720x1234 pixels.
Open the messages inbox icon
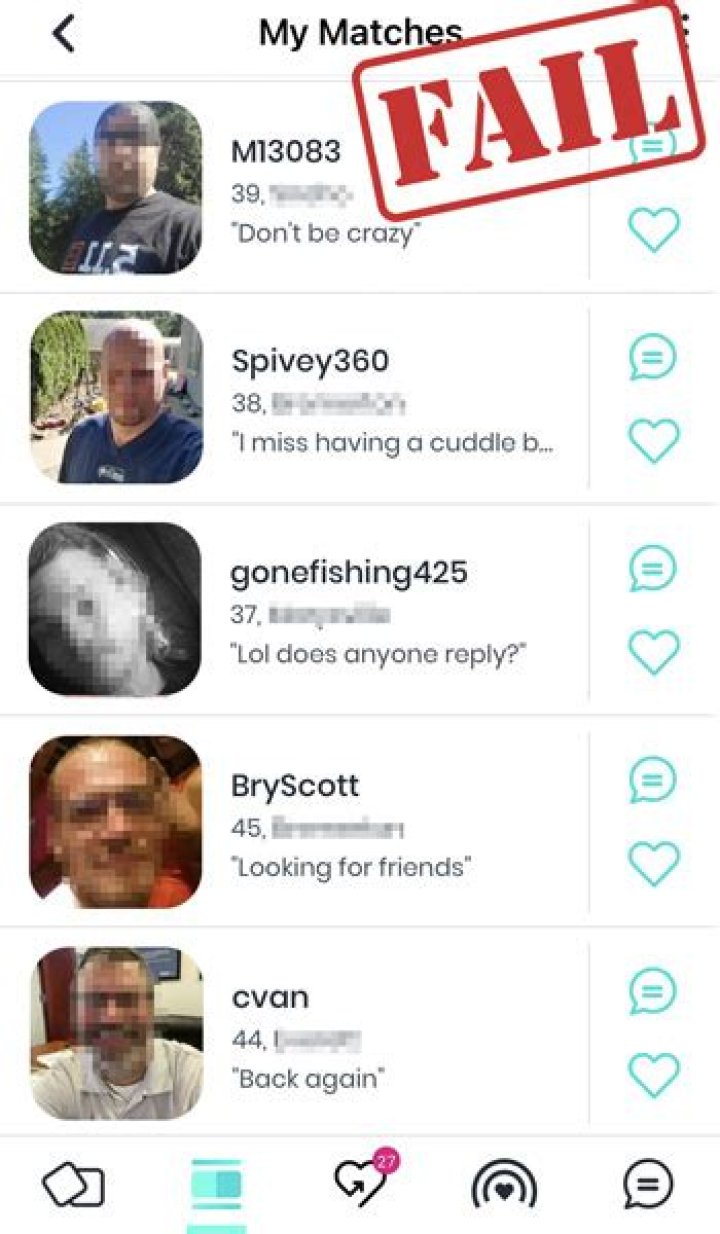(x=650, y=1182)
